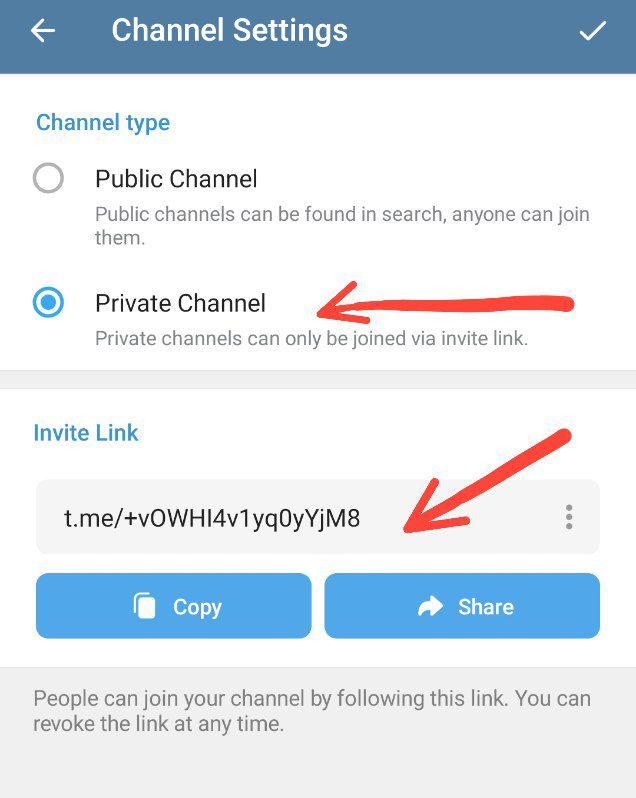
Task: Go back from Channel Settings
Action: [43, 31]
